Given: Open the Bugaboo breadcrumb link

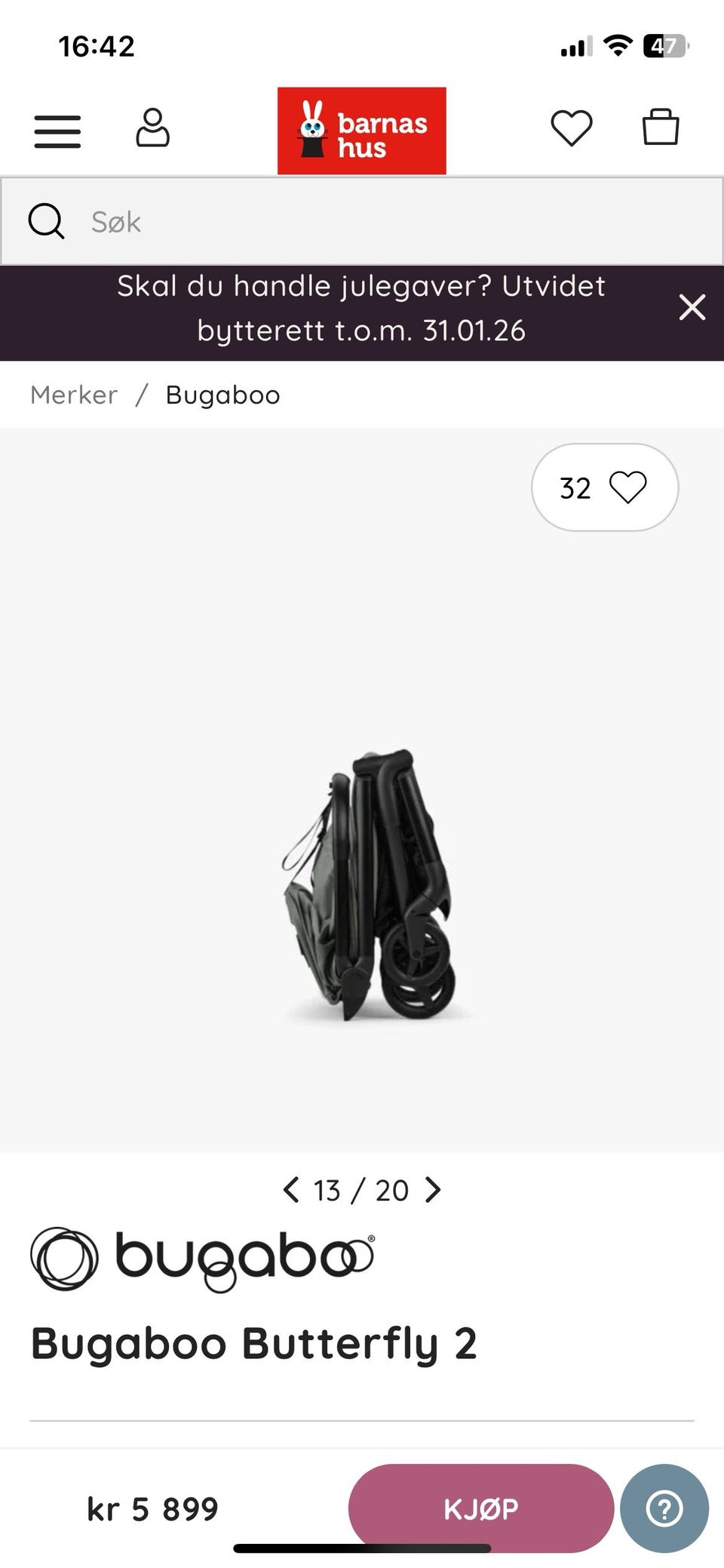Looking at the screenshot, I should pyautogui.click(x=222, y=395).
